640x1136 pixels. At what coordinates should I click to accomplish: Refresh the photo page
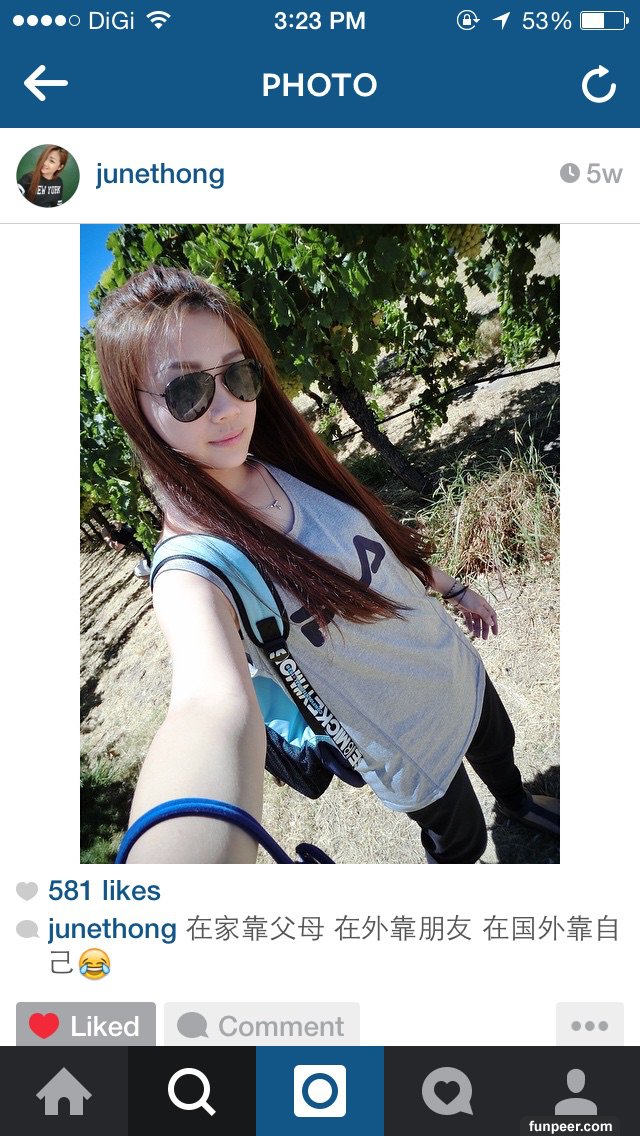coord(599,86)
